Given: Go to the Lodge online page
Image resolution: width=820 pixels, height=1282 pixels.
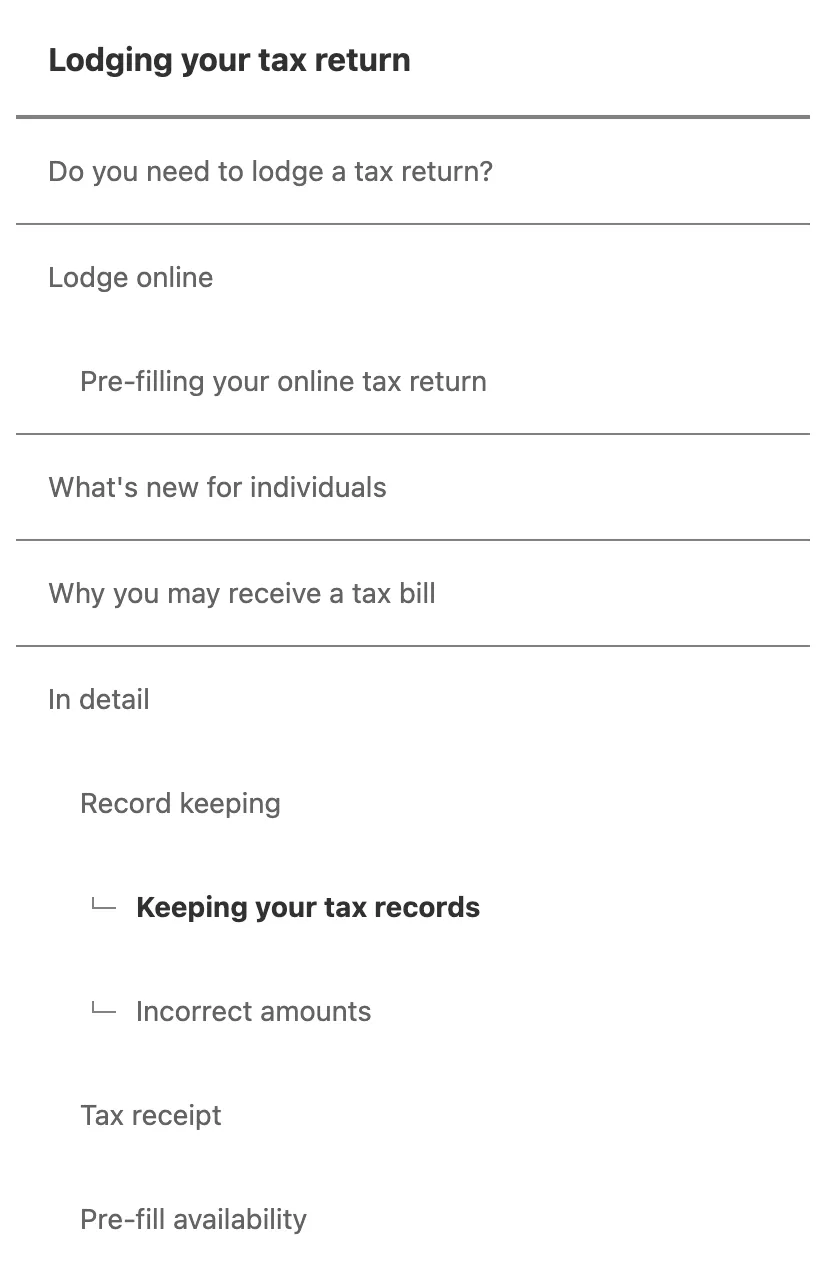Looking at the screenshot, I should (x=131, y=278).
